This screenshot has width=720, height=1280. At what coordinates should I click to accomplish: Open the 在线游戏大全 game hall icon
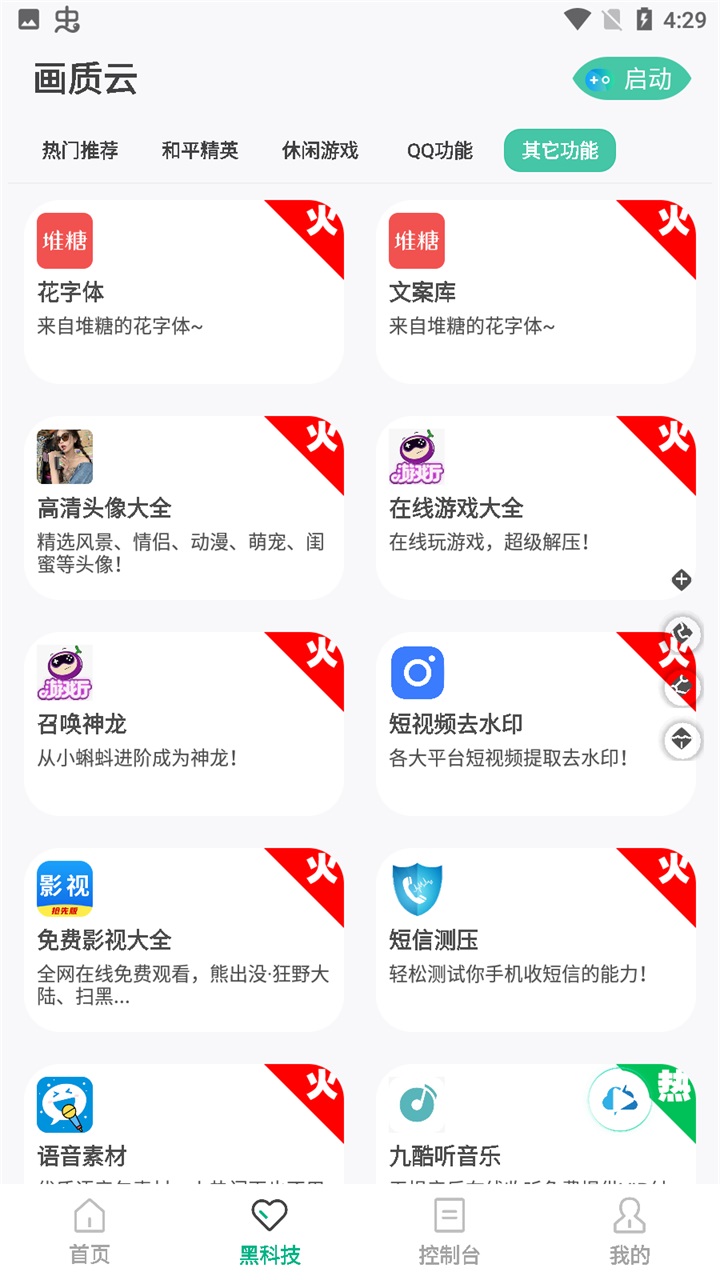point(416,455)
